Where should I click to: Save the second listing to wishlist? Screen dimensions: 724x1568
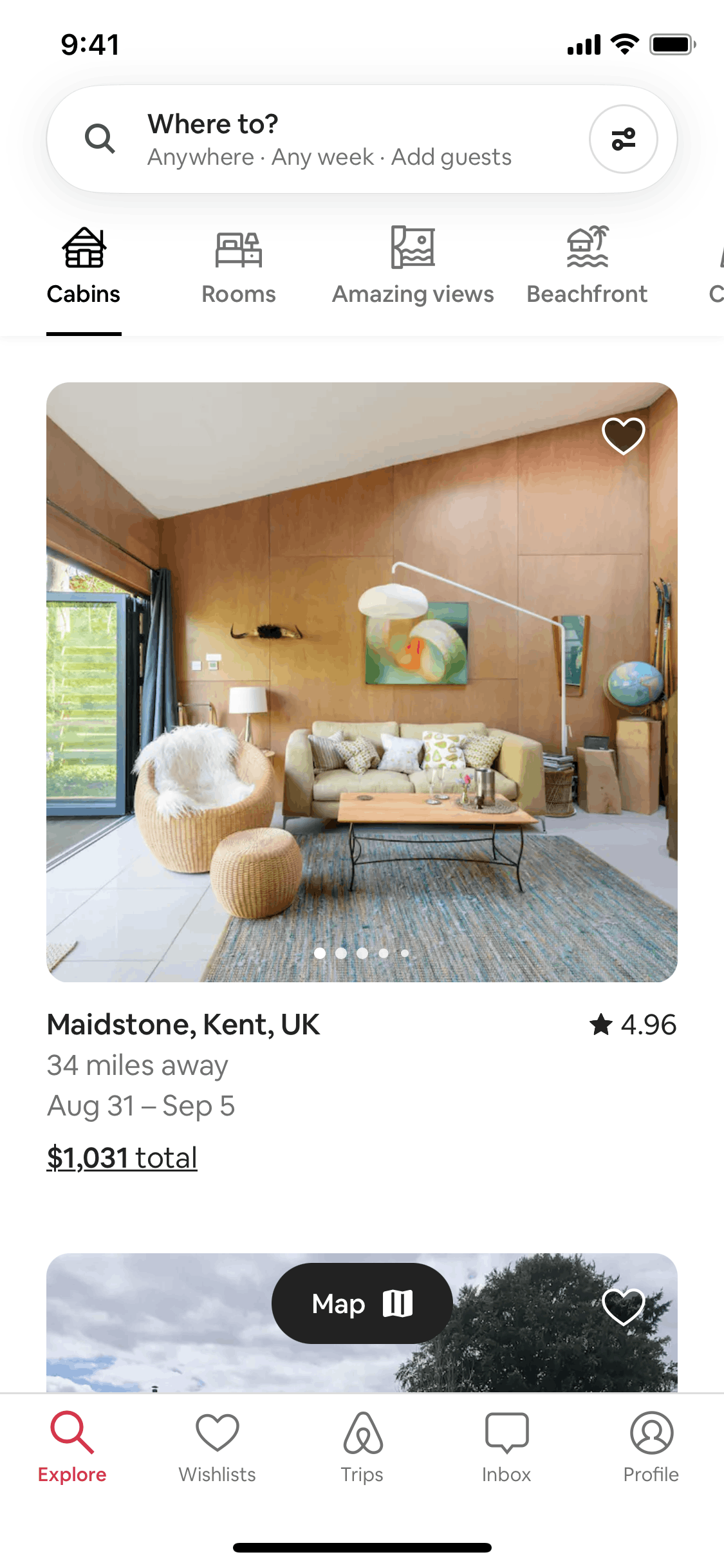623,1307
